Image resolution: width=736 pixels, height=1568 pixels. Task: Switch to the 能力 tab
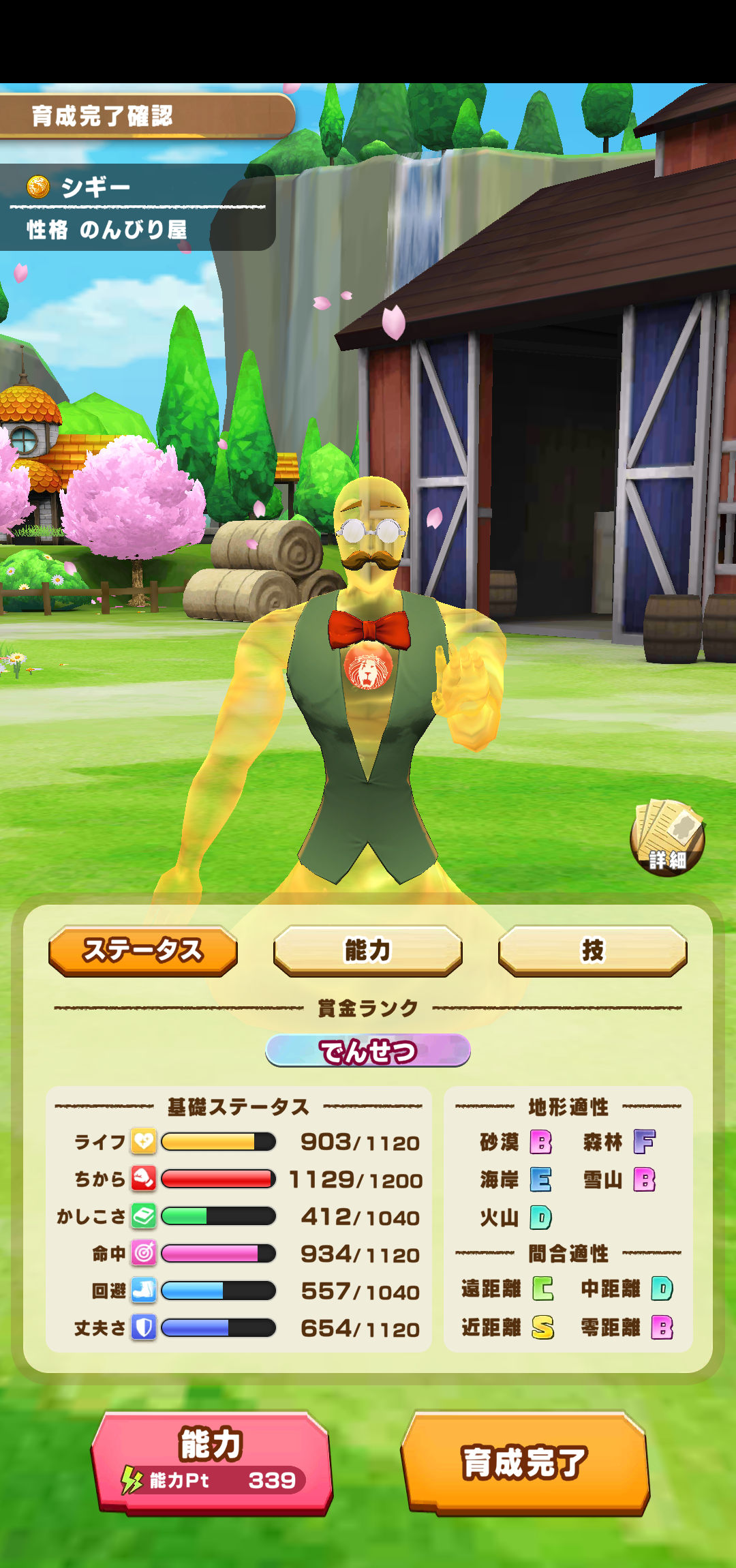click(x=368, y=950)
